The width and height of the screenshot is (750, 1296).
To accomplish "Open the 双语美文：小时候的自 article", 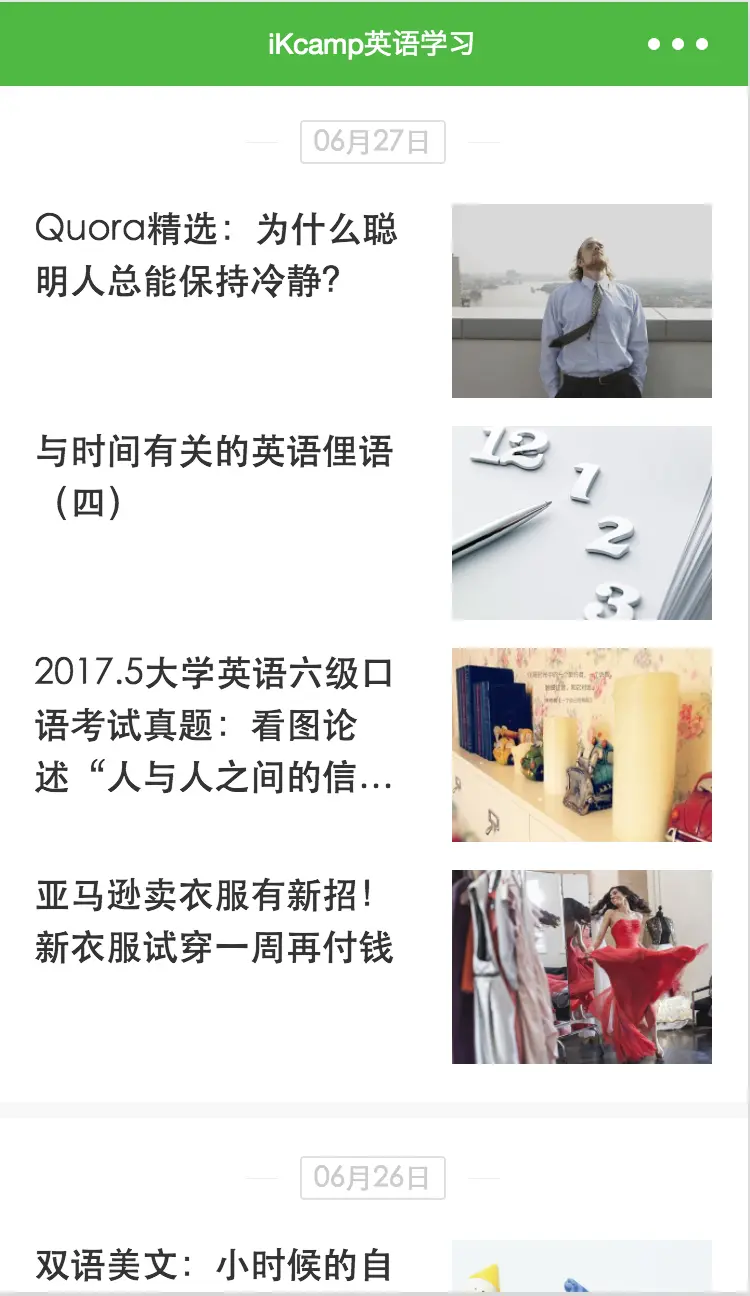I will pos(214,1266).
